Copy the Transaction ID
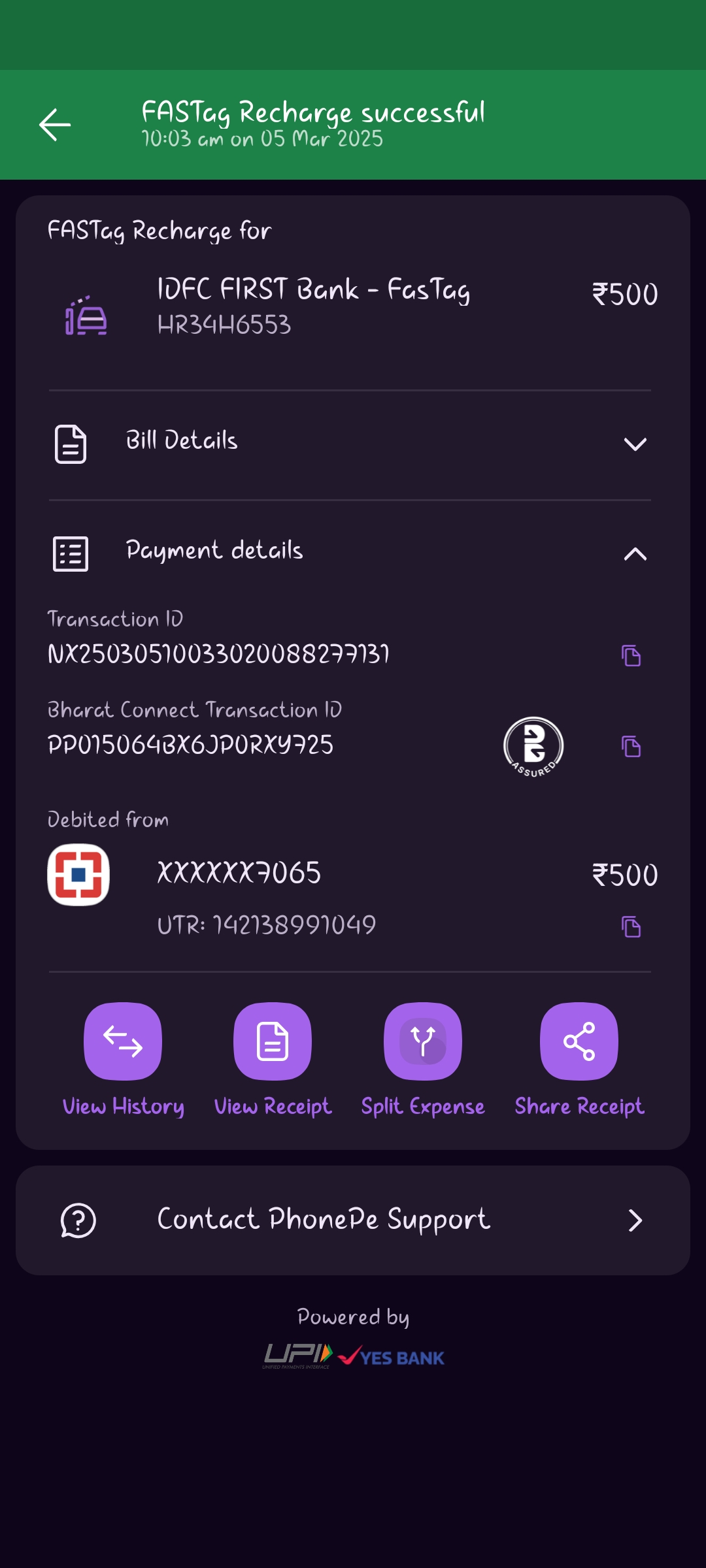The image size is (706, 1568). tap(631, 655)
